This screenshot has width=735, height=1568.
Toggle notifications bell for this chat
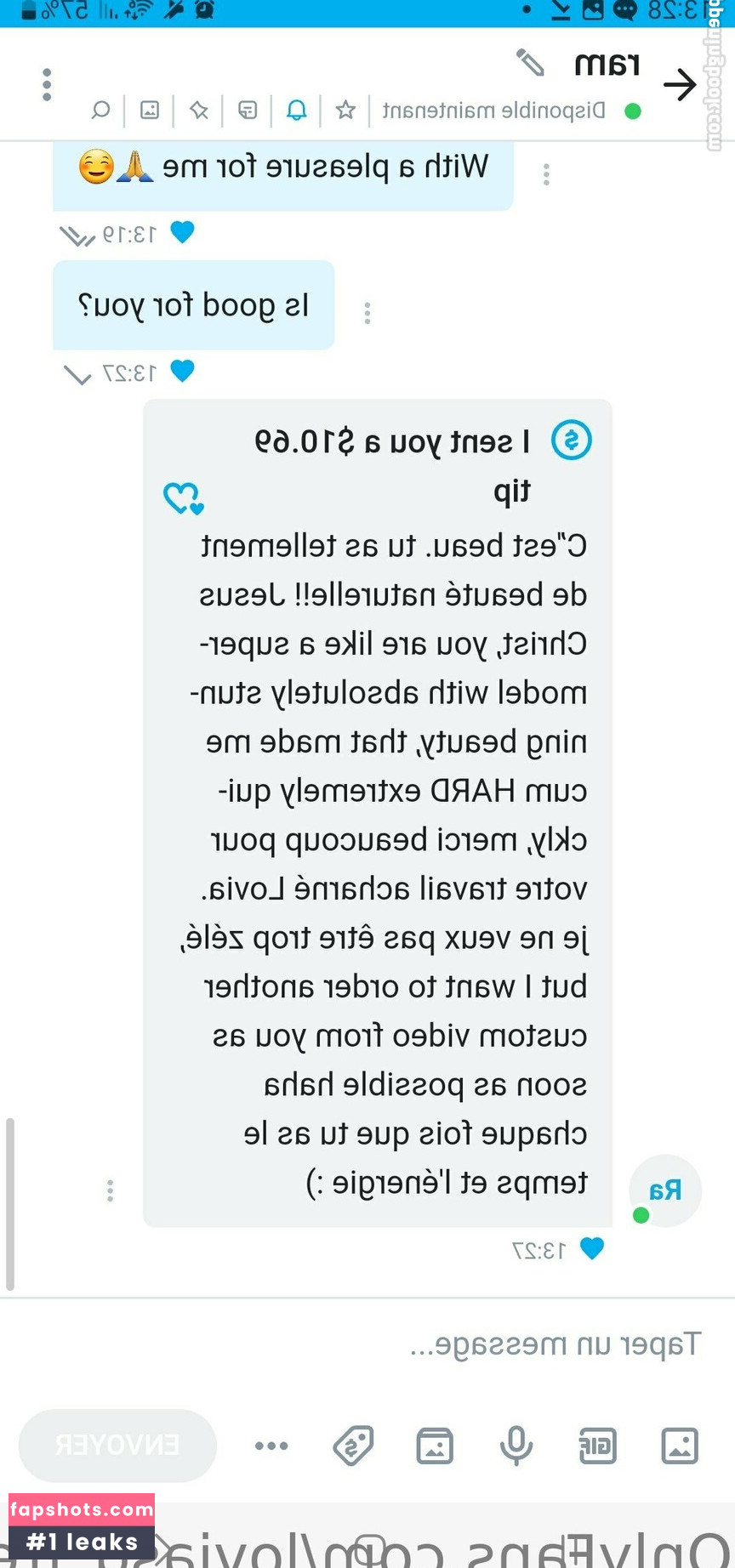point(296,110)
